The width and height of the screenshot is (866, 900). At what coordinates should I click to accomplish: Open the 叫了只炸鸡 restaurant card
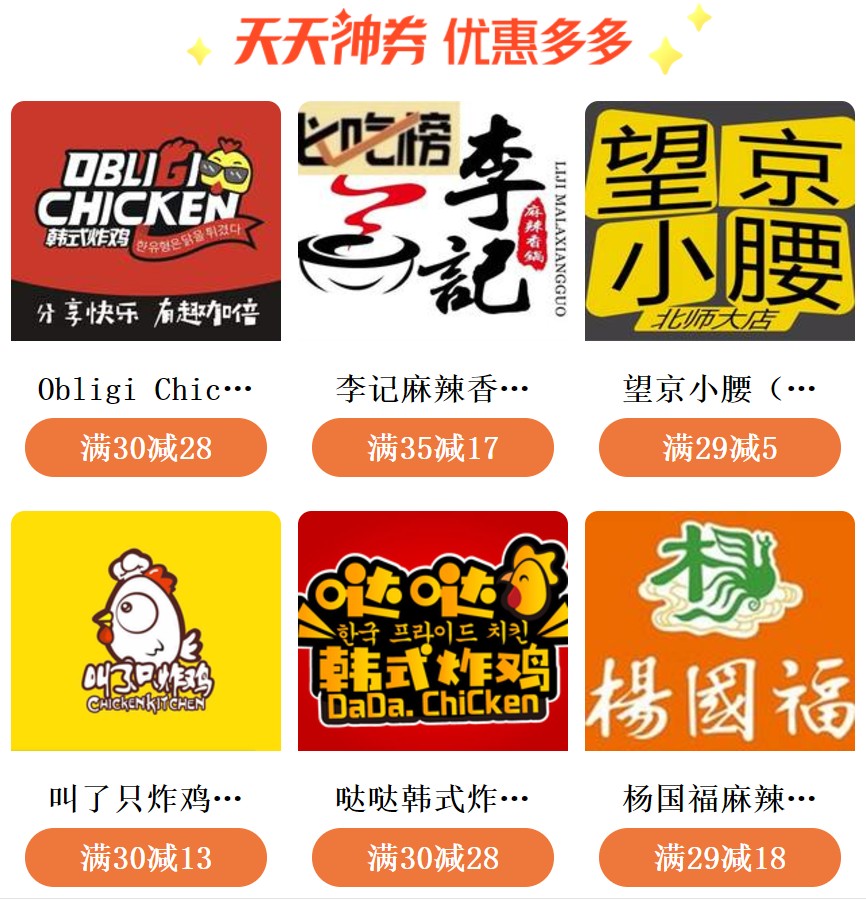(146, 631)
